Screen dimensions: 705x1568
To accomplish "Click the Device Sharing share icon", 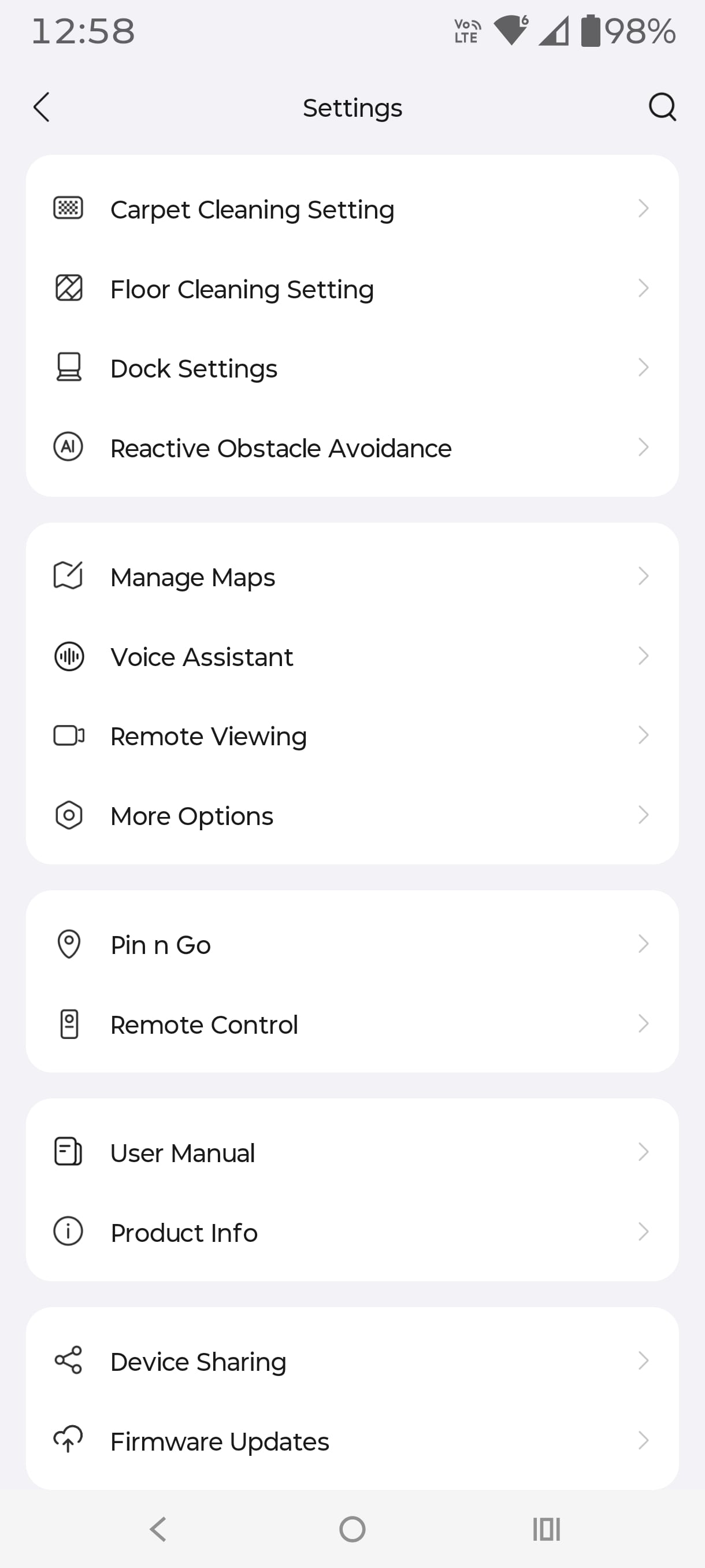I will 68,1361.
